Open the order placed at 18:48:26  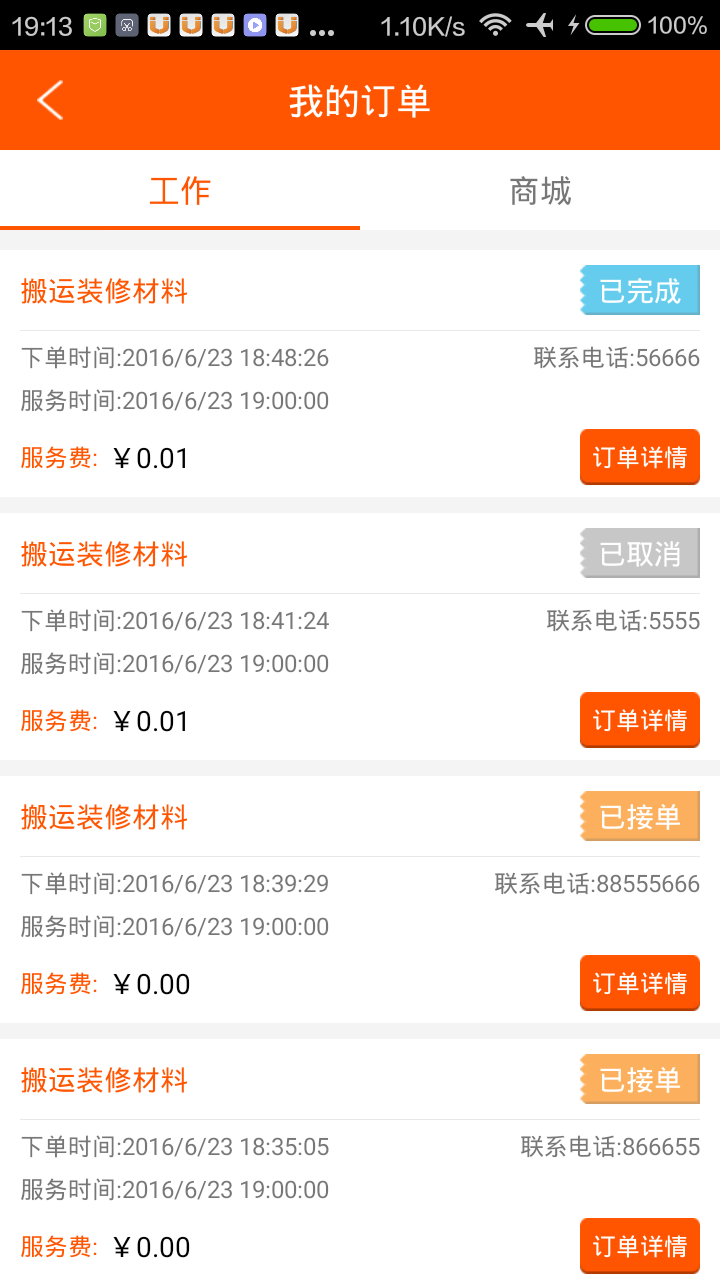click(x=360, y=373)
